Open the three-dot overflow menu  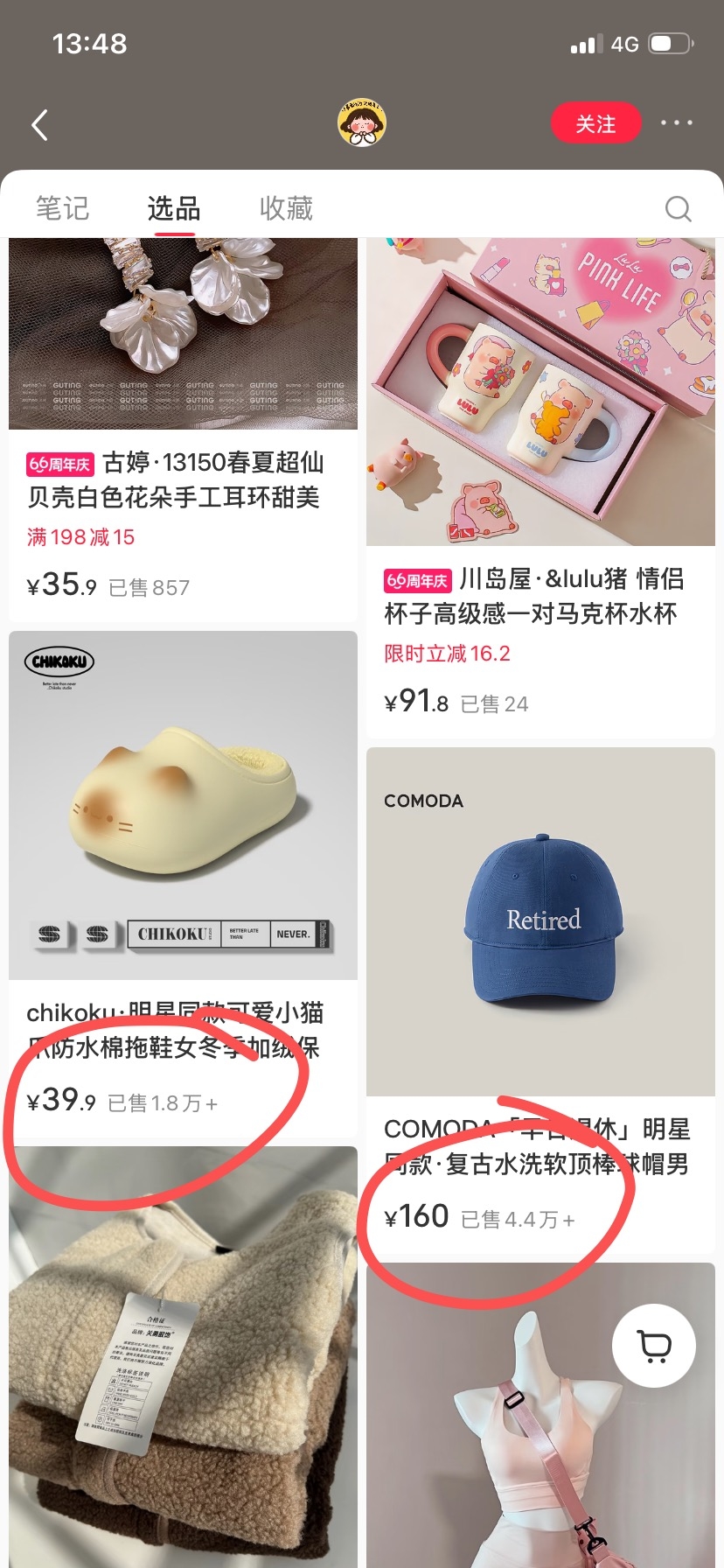pos(677,123)
